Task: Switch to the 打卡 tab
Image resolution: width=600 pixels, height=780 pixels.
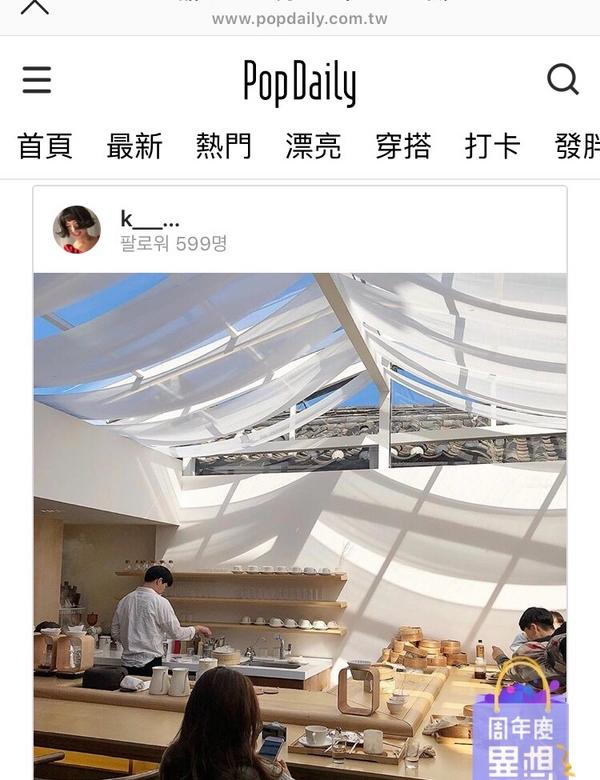Action: tap(492, 146)
